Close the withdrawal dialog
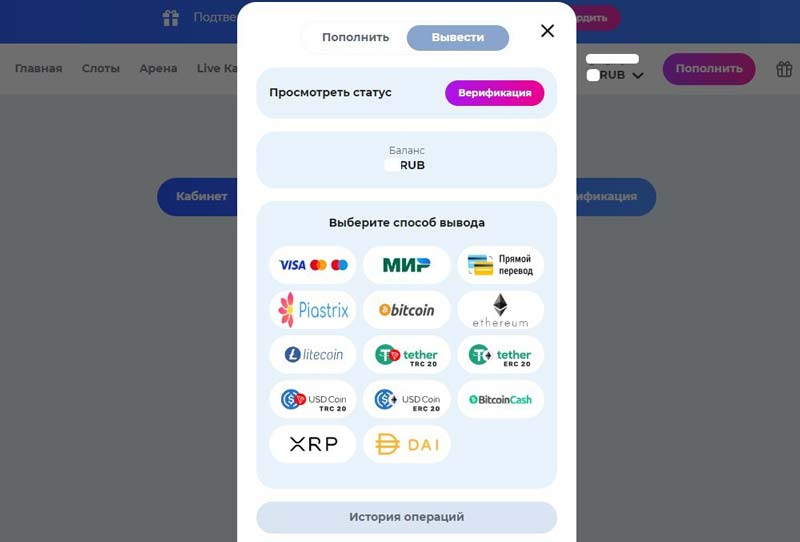The image size is (800, 542). pos(547,31)
